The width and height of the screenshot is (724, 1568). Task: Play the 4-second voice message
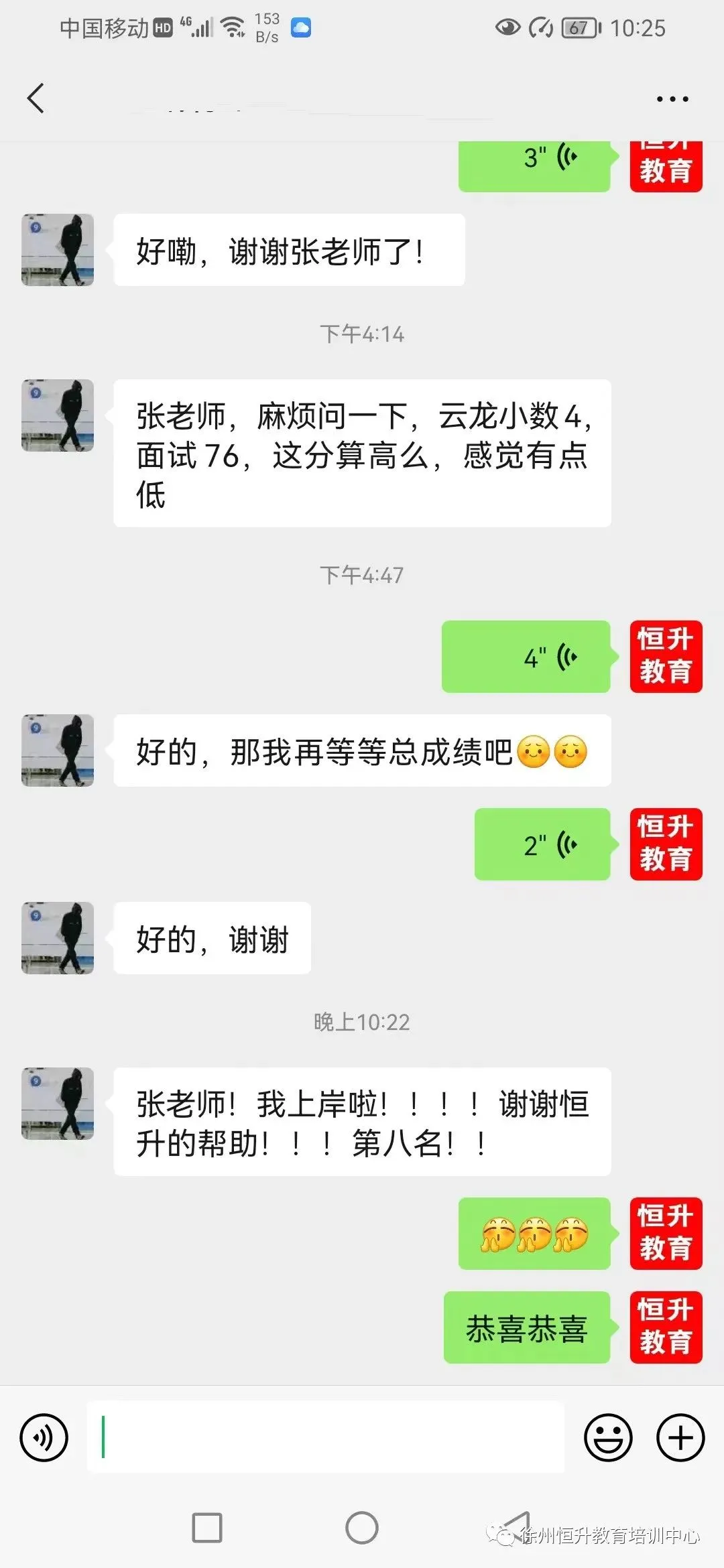[526, 657]
